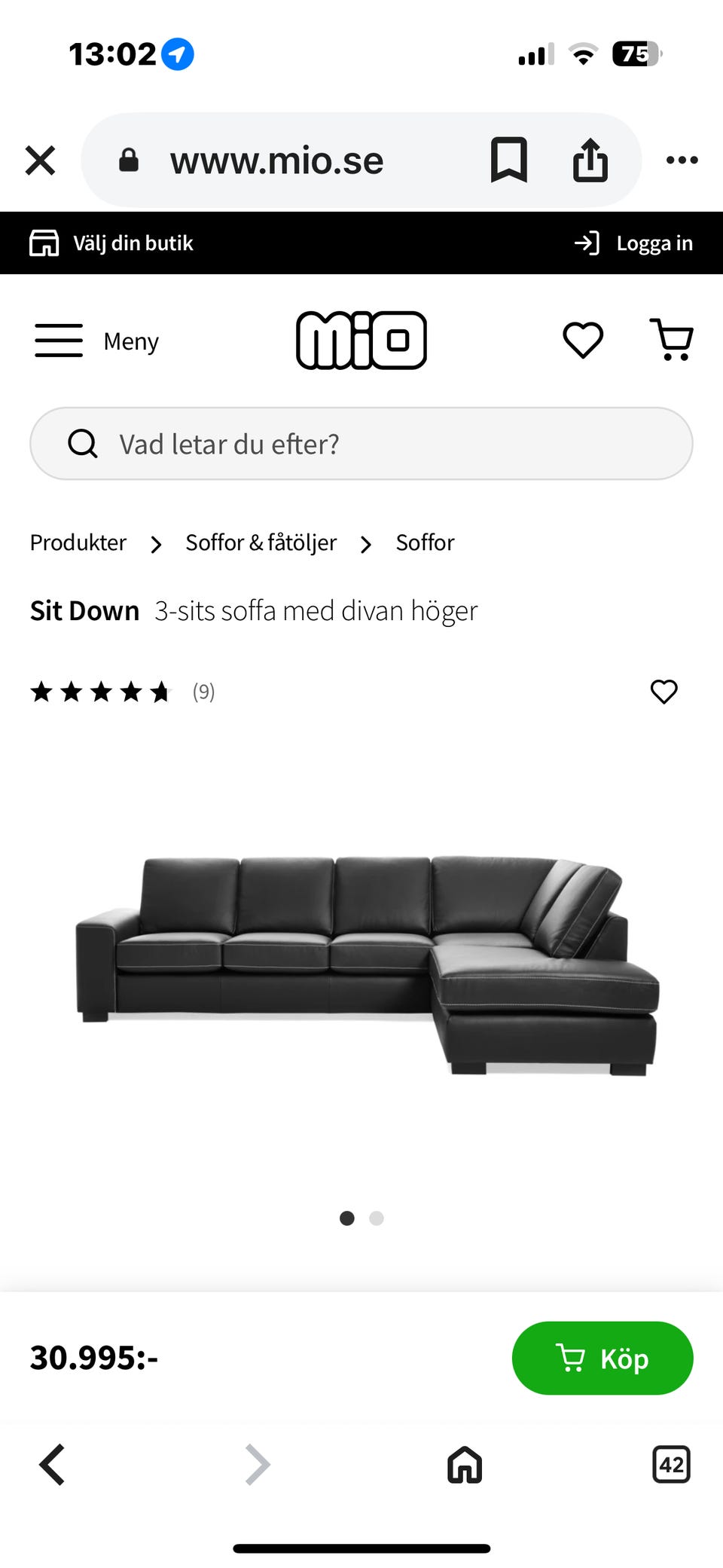Image resolution: width=723 pixels, height=1568 pixels.
Task: Tap the Mio logo to go home
Action: (x=361, y=340)
